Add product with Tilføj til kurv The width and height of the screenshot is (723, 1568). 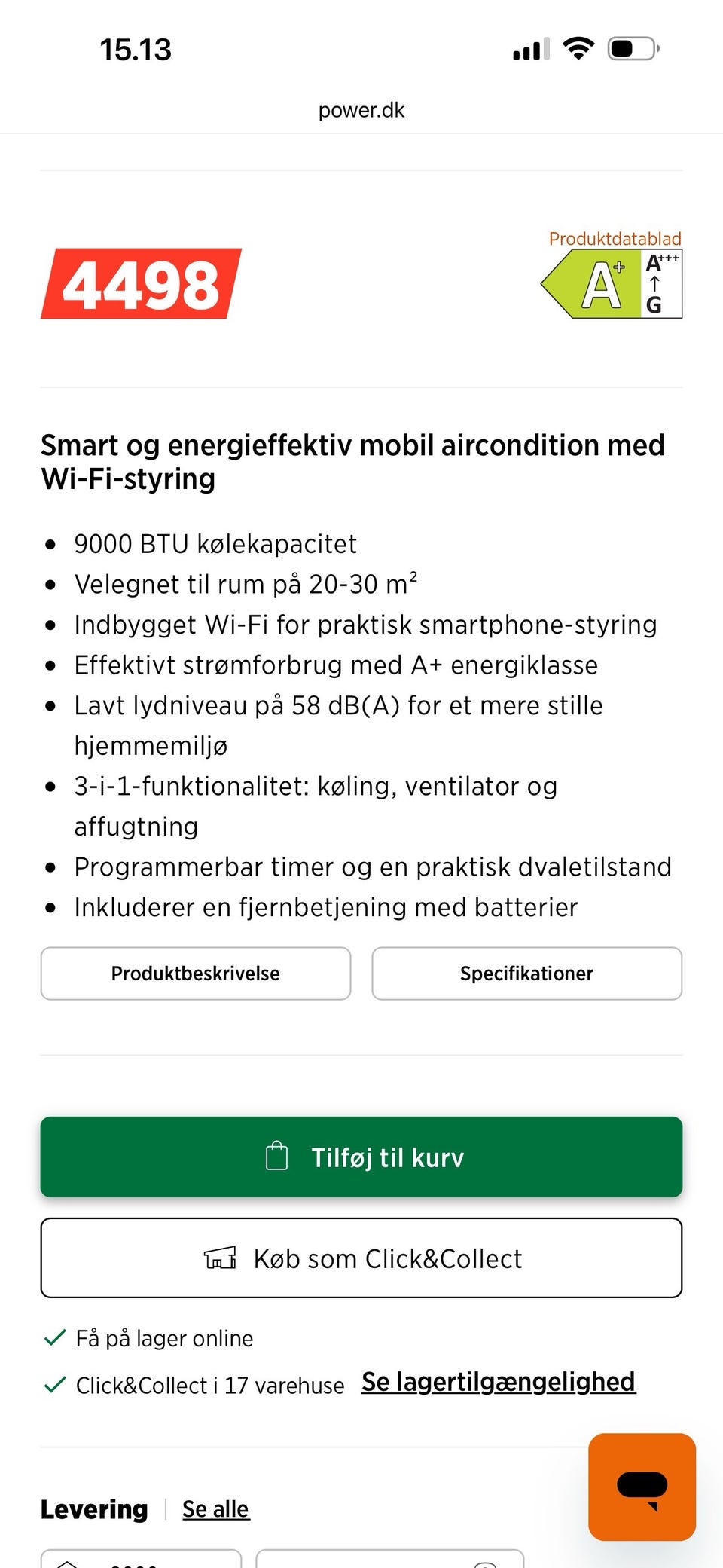pos(361,1157)
